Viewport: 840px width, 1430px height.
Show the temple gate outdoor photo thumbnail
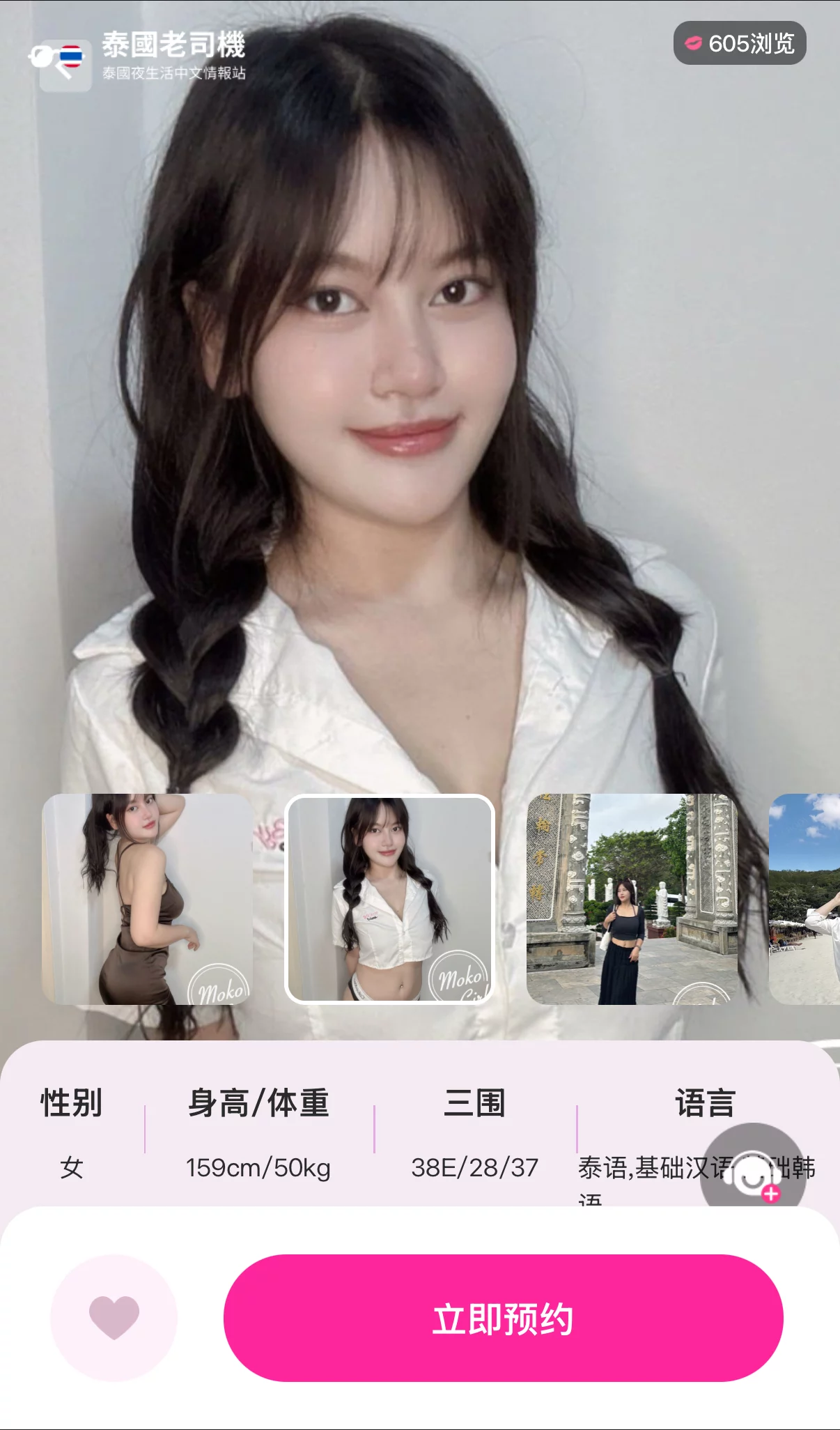pos(632,899)
